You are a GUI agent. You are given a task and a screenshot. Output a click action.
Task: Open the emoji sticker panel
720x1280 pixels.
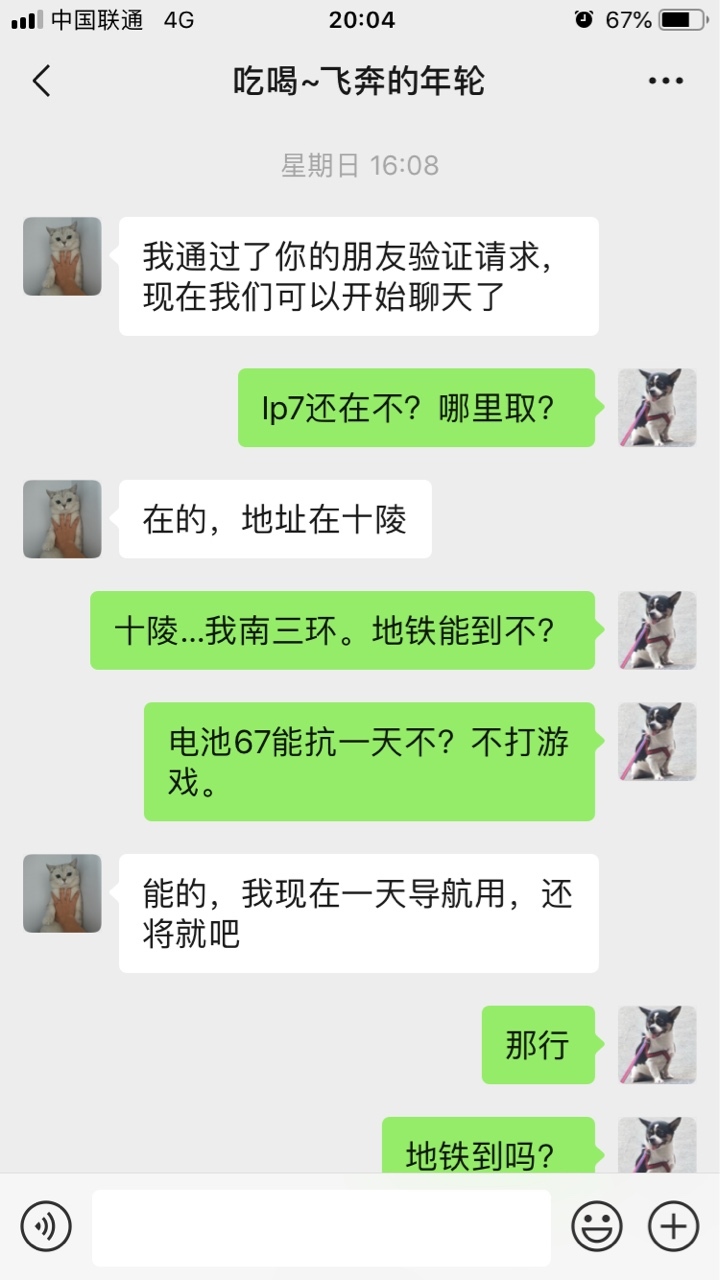click(597, 1225)
